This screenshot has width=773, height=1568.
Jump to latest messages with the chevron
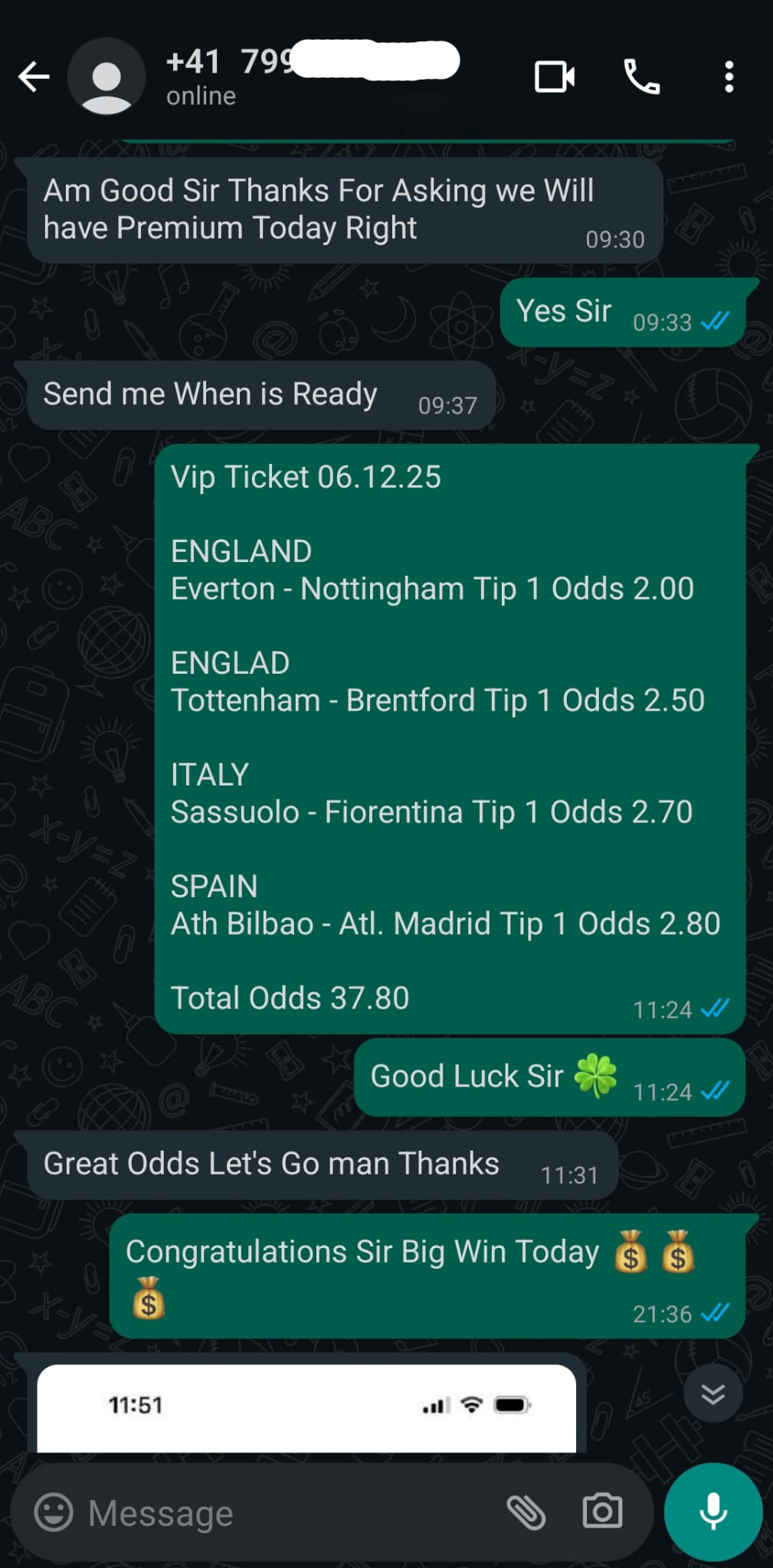coord(712,1393)
